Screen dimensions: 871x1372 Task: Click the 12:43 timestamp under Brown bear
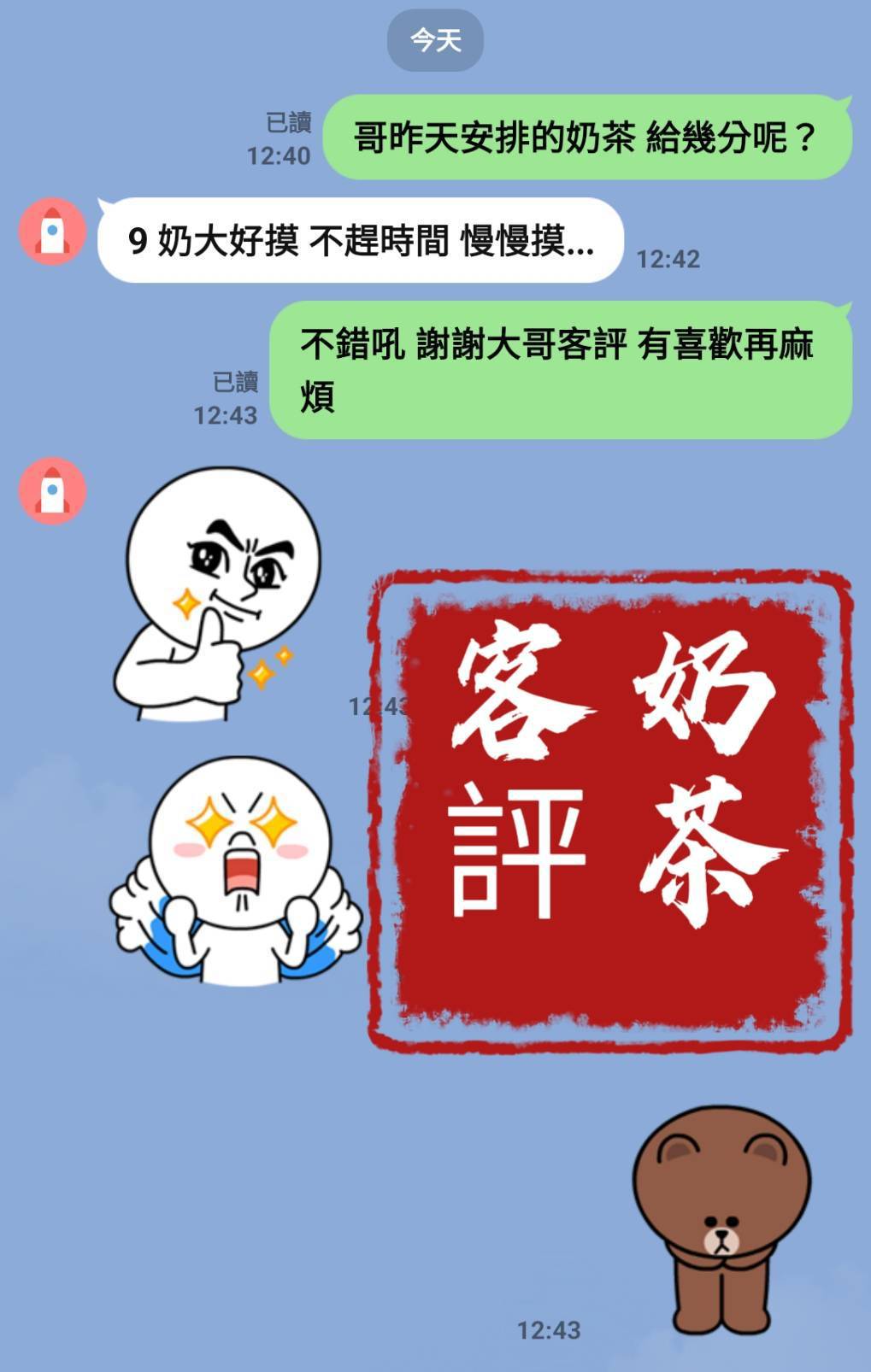(548, 1328)
